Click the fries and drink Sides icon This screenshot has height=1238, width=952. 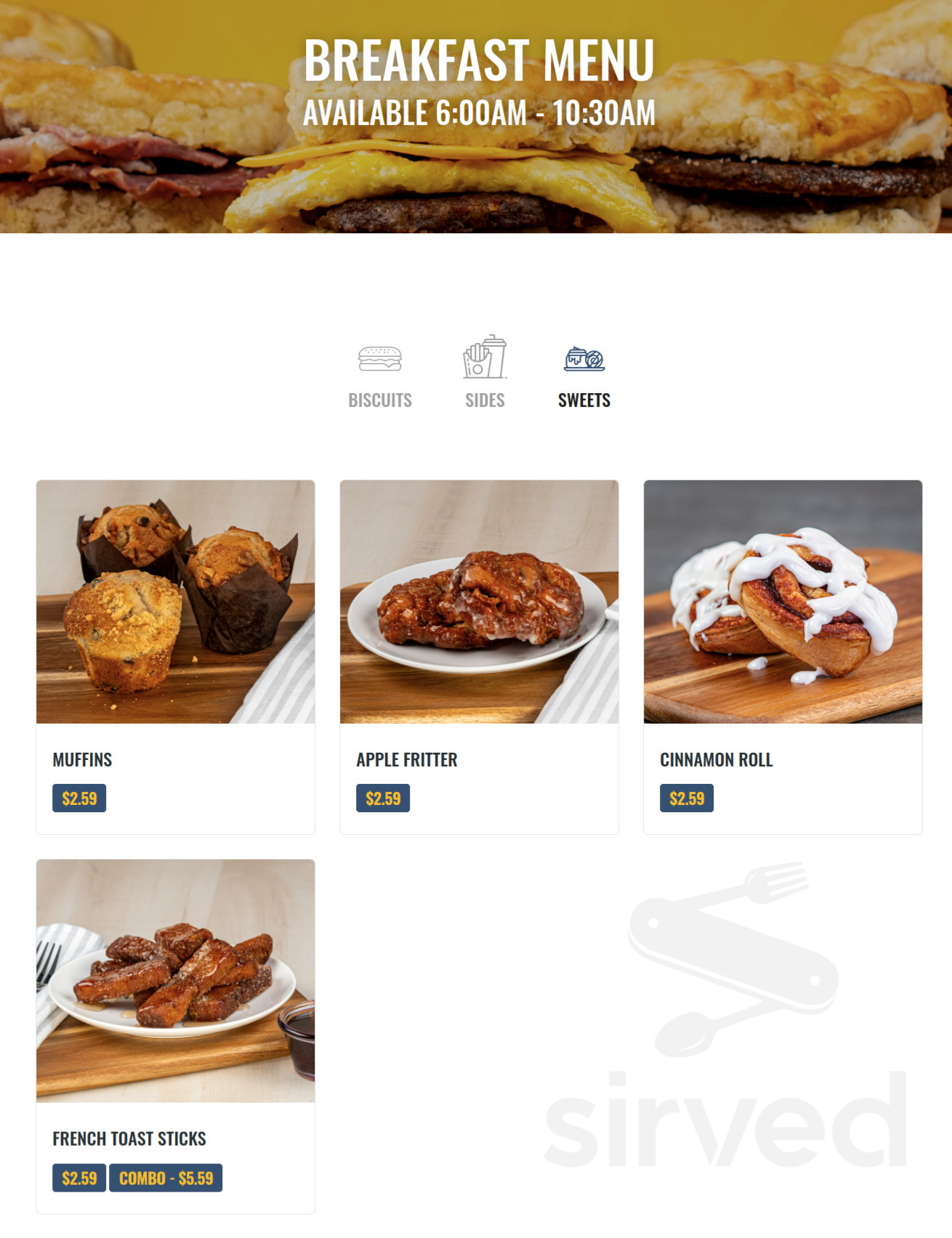(484, 360)
